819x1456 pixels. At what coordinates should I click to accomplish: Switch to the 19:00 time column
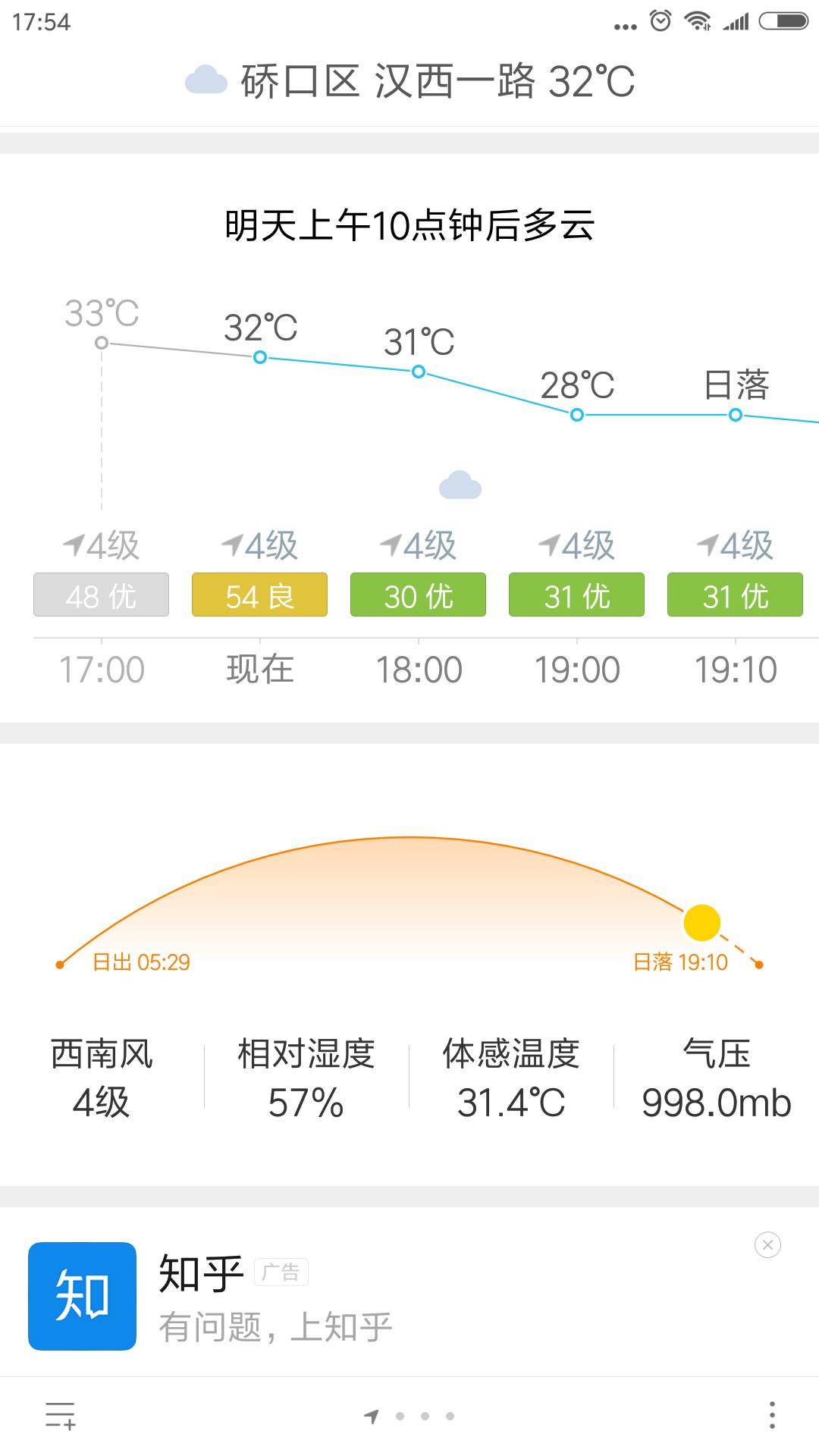click(576, 669)
